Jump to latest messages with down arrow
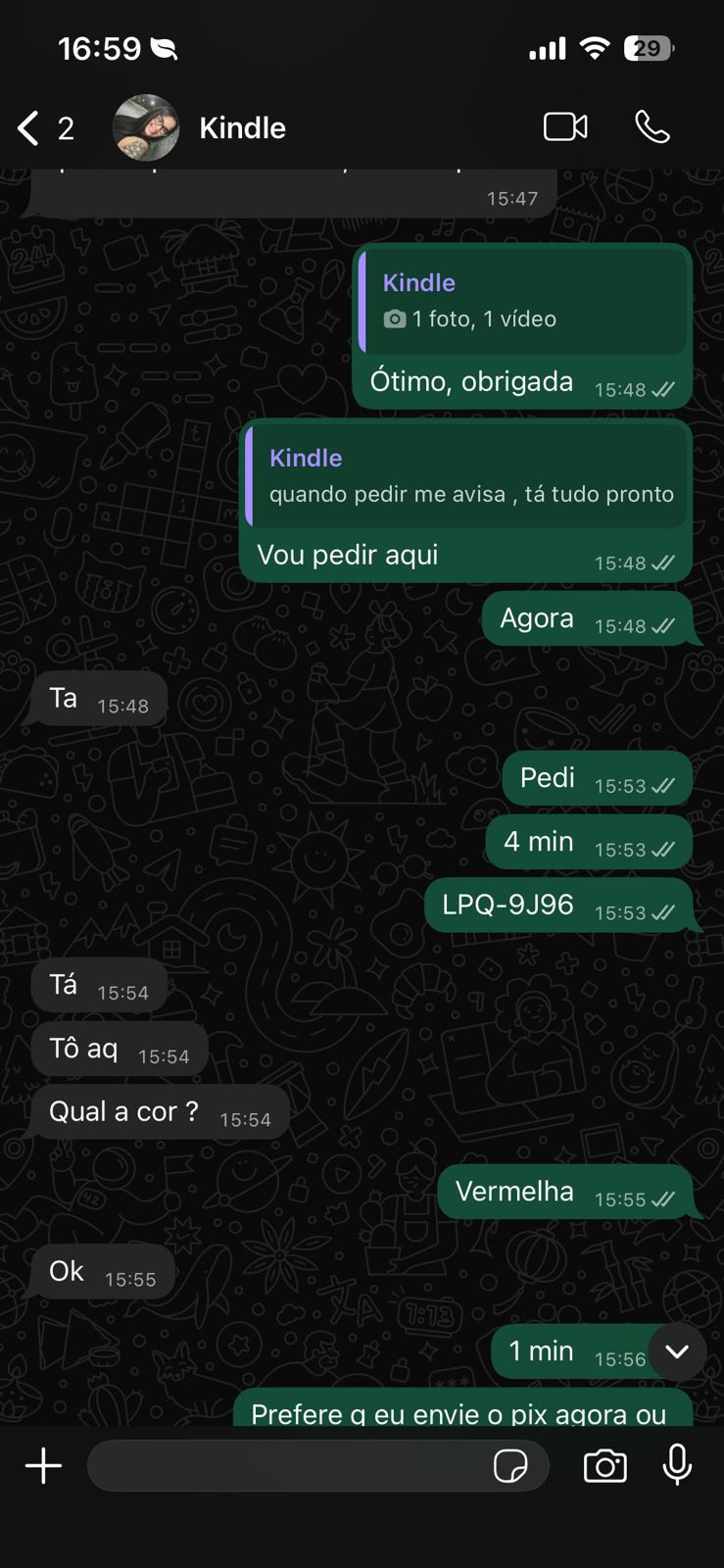This screenshot has height=1568, width=724. 677,1352
